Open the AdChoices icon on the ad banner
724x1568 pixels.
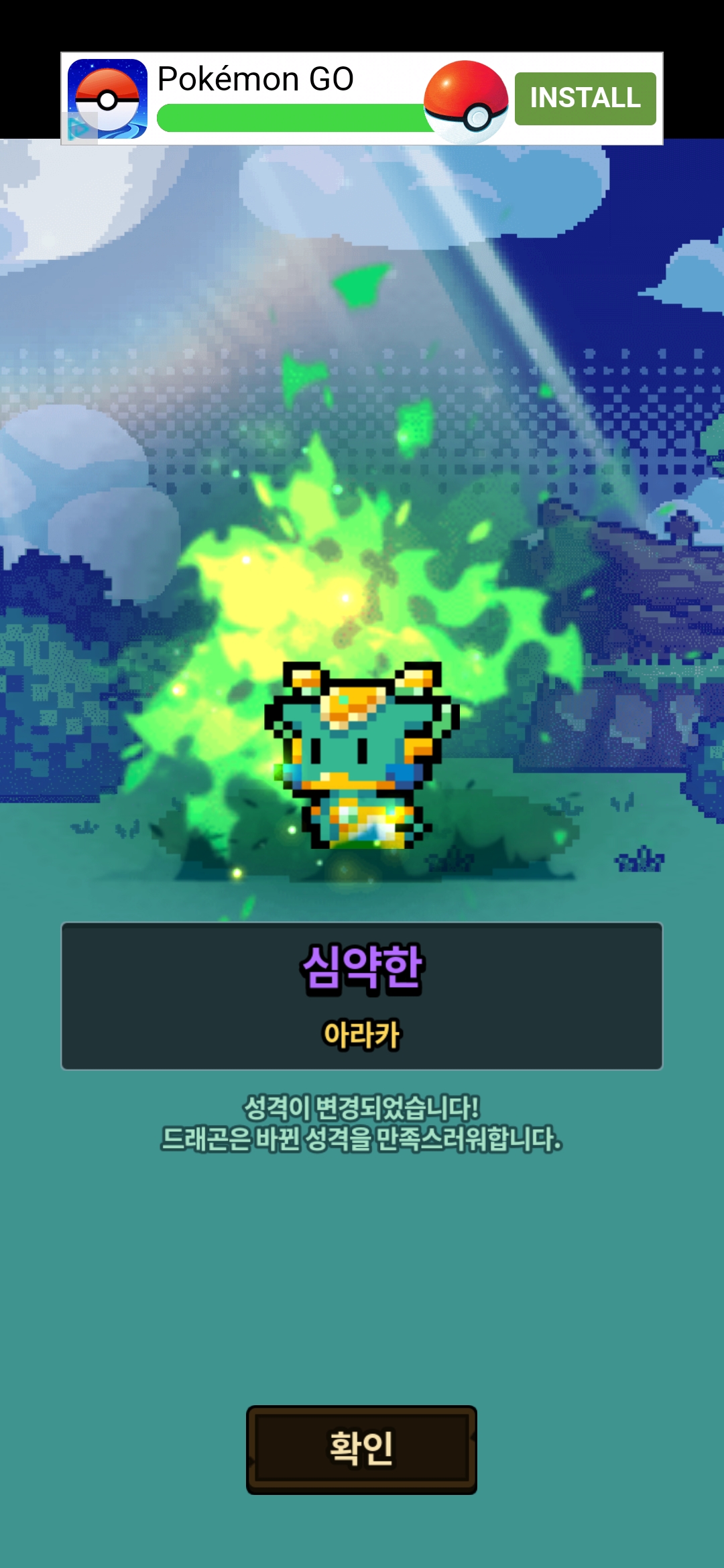79,129
